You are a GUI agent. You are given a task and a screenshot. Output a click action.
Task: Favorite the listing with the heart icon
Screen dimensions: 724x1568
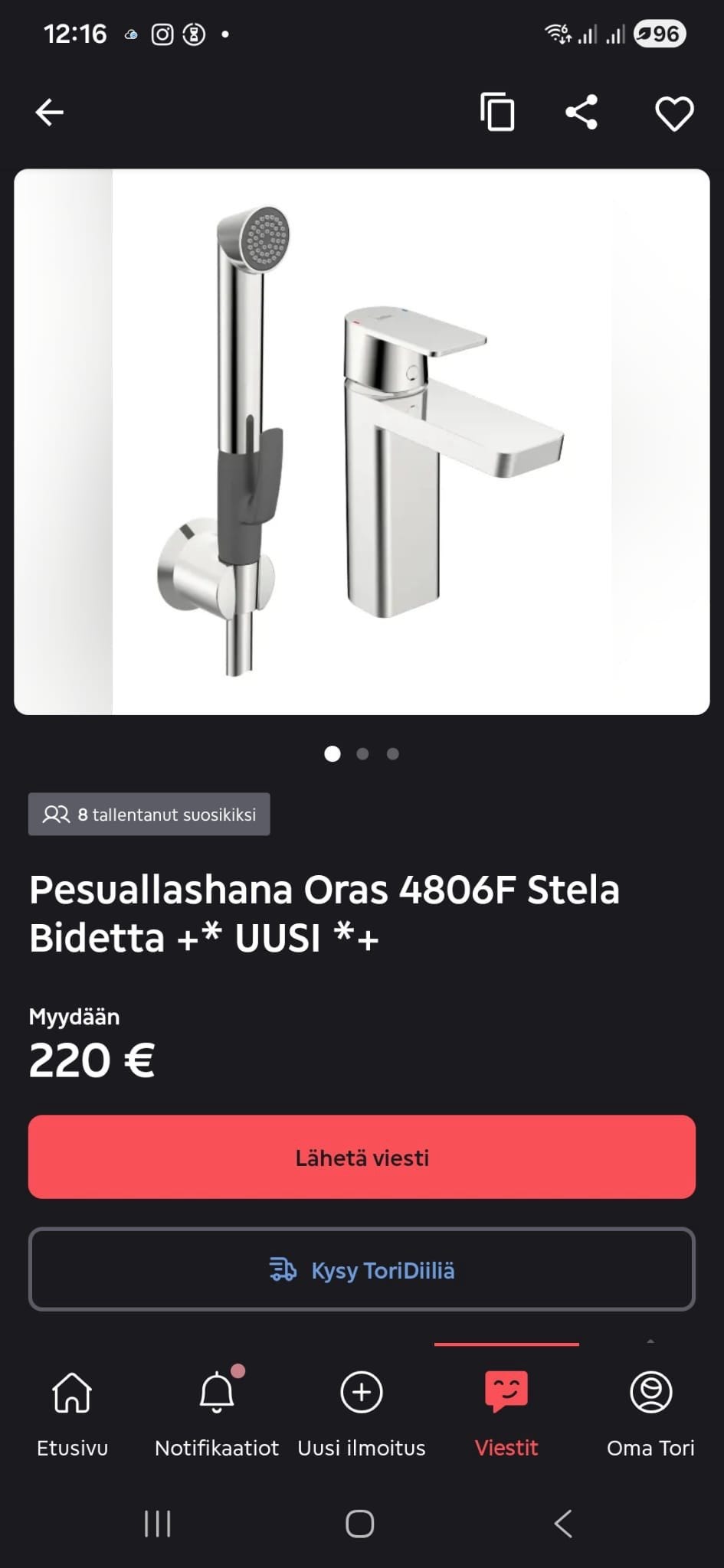[673, 113]
